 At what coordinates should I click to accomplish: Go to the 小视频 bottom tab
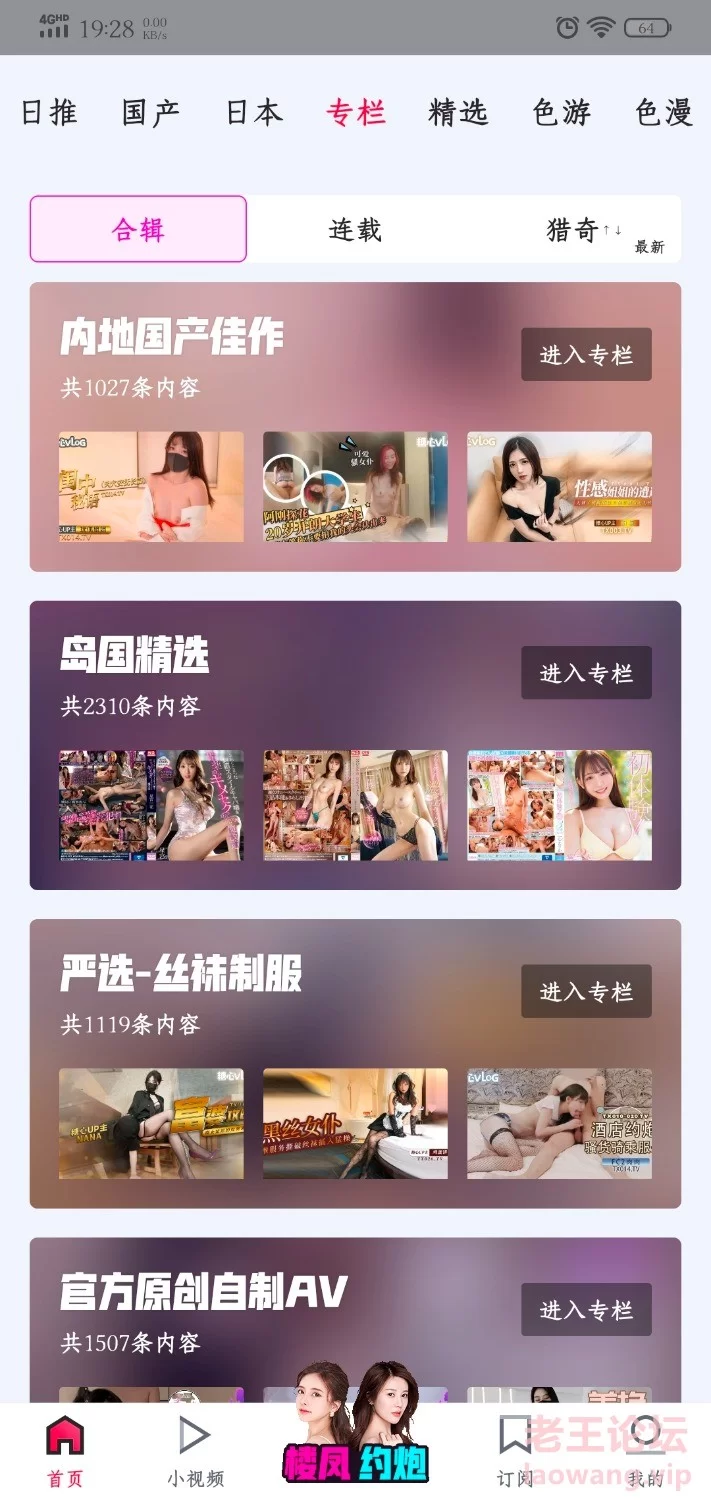[x=195, y=1451]
